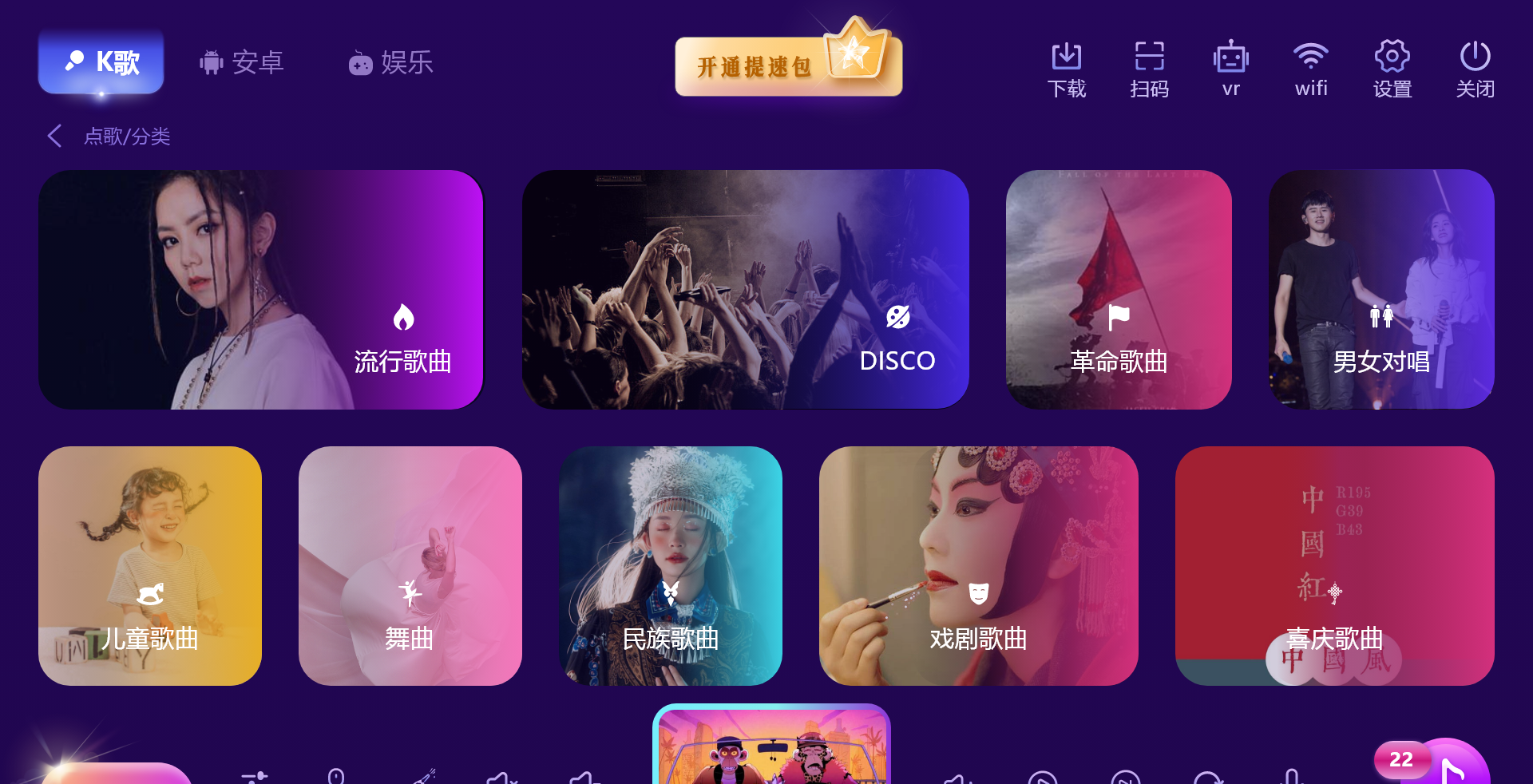Open the 革命歌曲 category
Image resolution: width=1533 pixels, height=784 pixels.
click(1119, 290)
